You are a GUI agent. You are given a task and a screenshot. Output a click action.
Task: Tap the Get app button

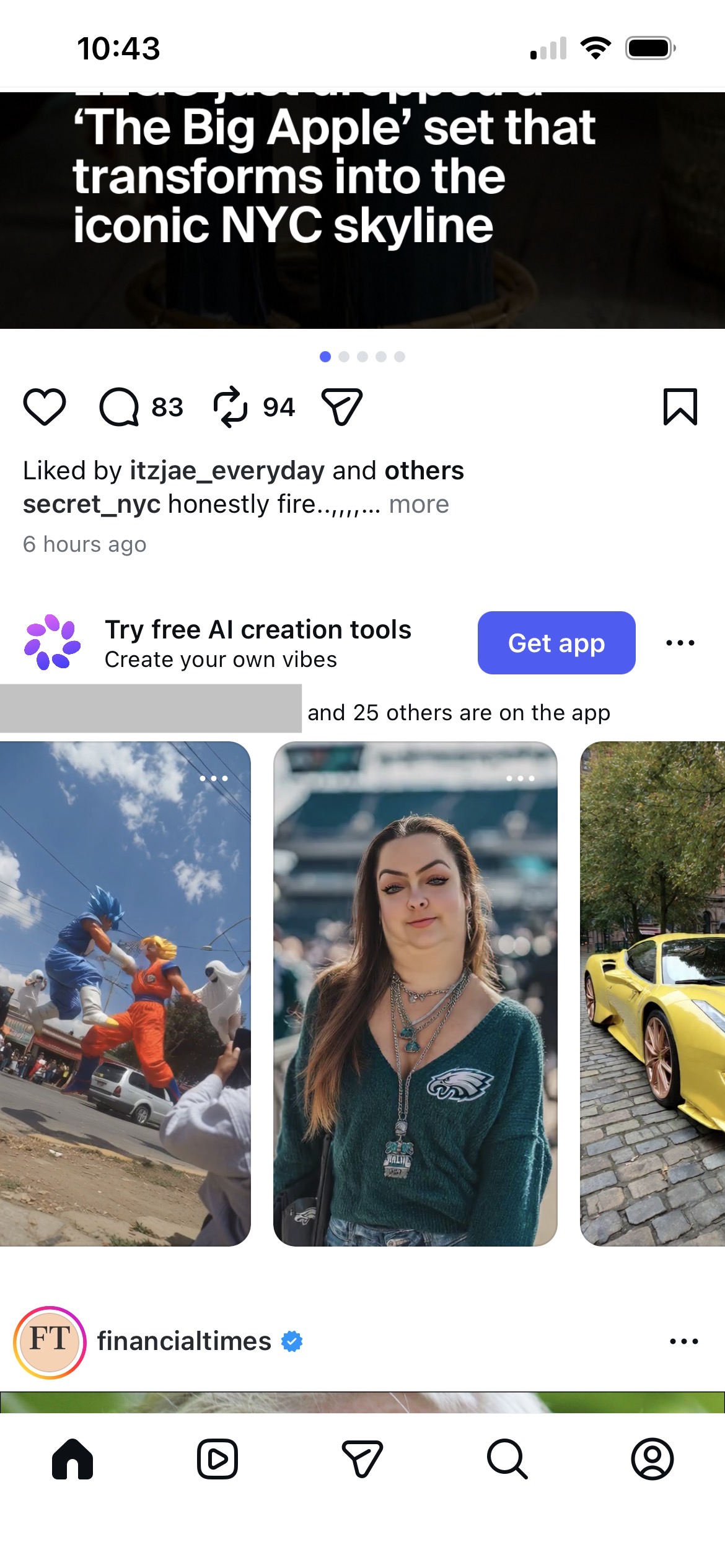(556, 643)
